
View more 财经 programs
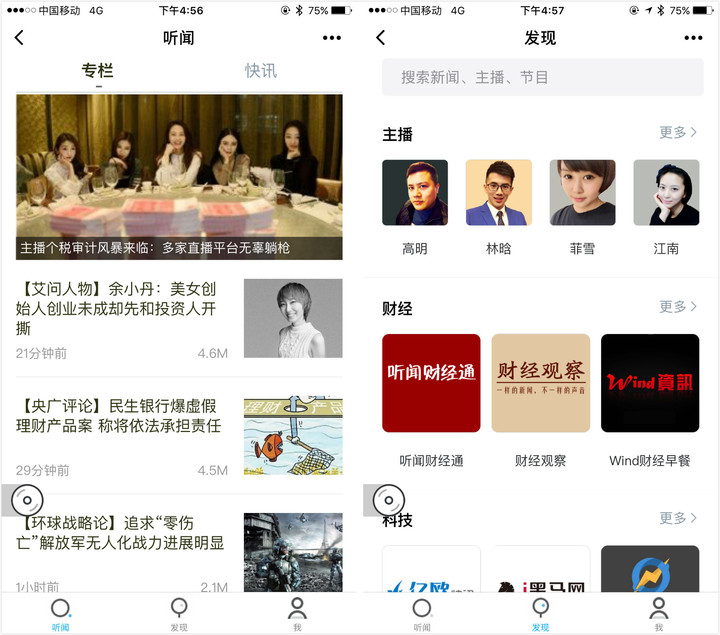(x=678, y=306)
